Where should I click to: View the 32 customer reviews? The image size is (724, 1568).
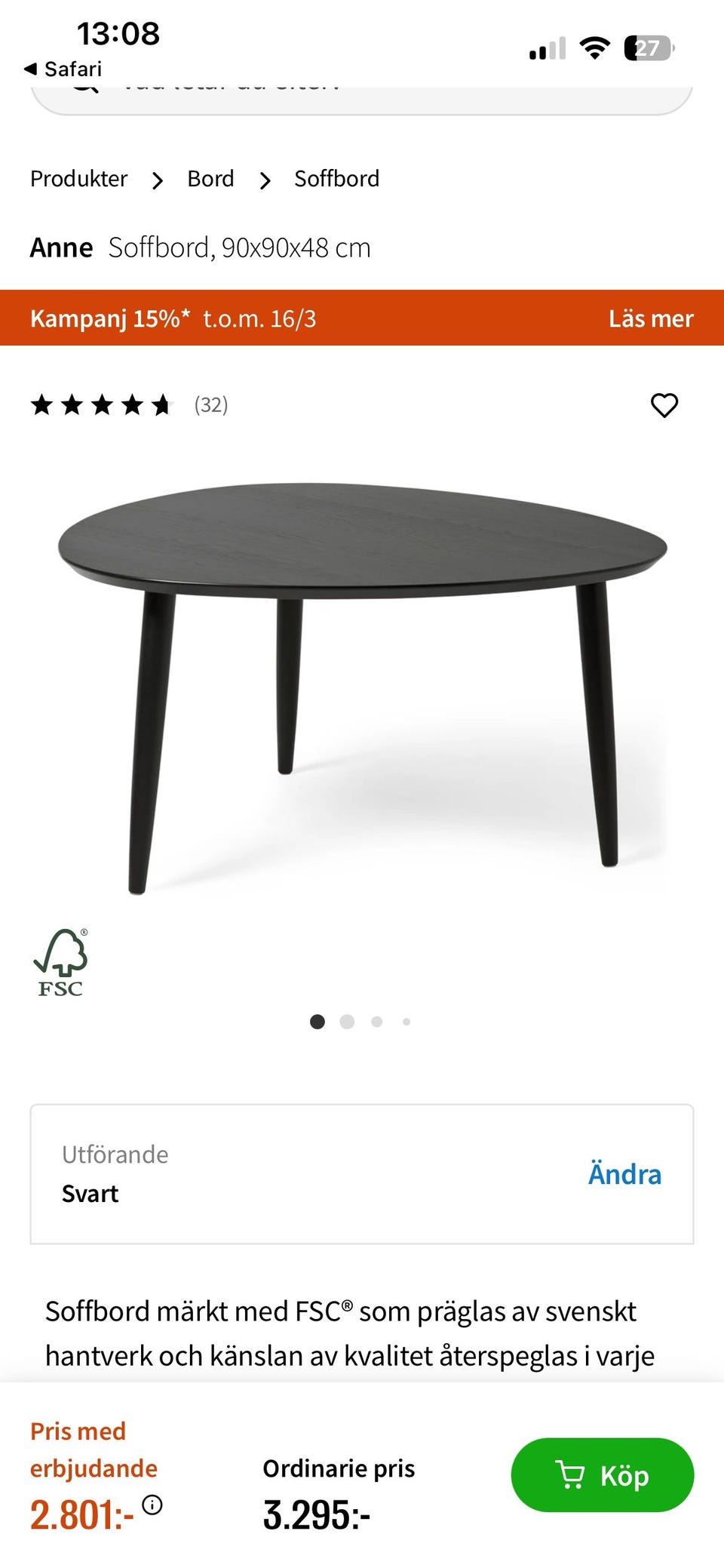(x=210, y=405)
